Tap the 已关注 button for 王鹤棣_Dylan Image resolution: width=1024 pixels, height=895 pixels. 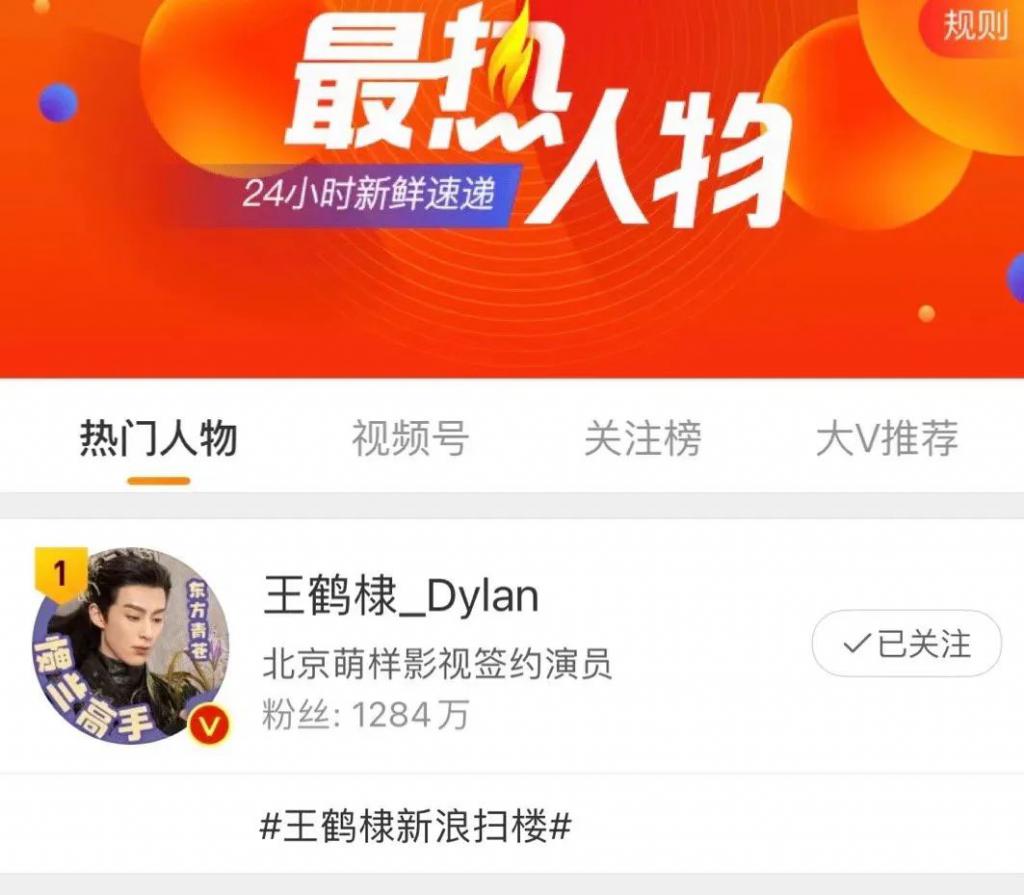pos(906,644)
